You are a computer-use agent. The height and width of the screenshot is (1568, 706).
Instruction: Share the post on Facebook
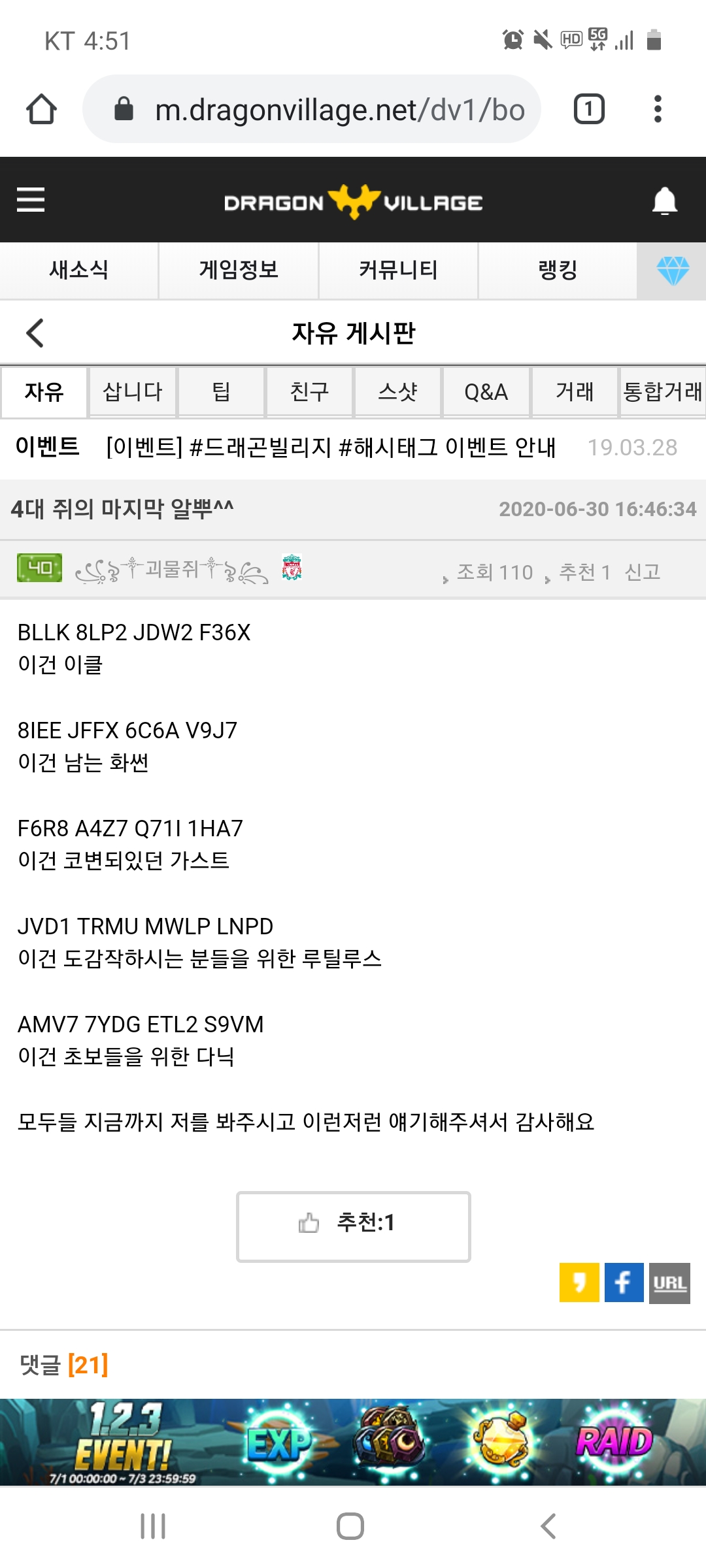tap(624, 1282)
